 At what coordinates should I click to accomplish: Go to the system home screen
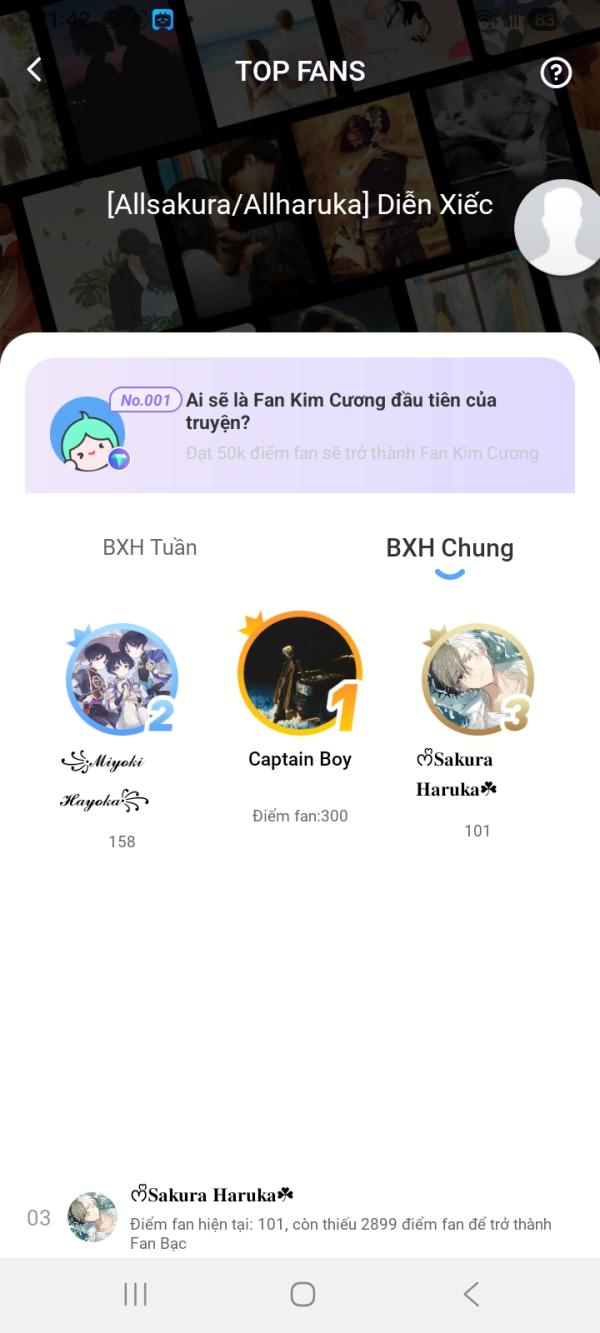point(302,1294)
